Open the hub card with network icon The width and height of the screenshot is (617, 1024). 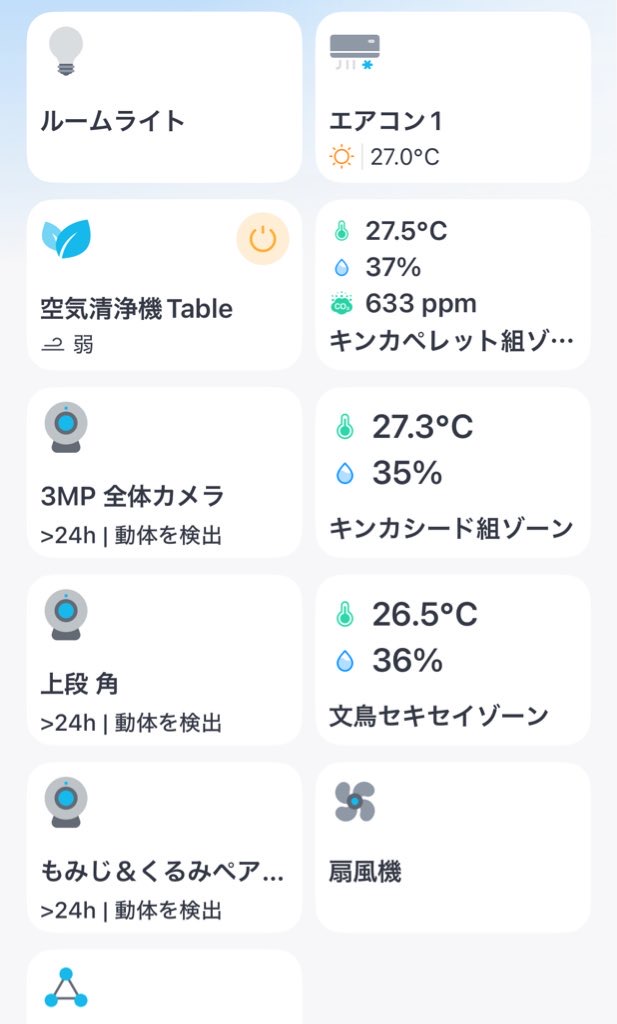(164, 990)
